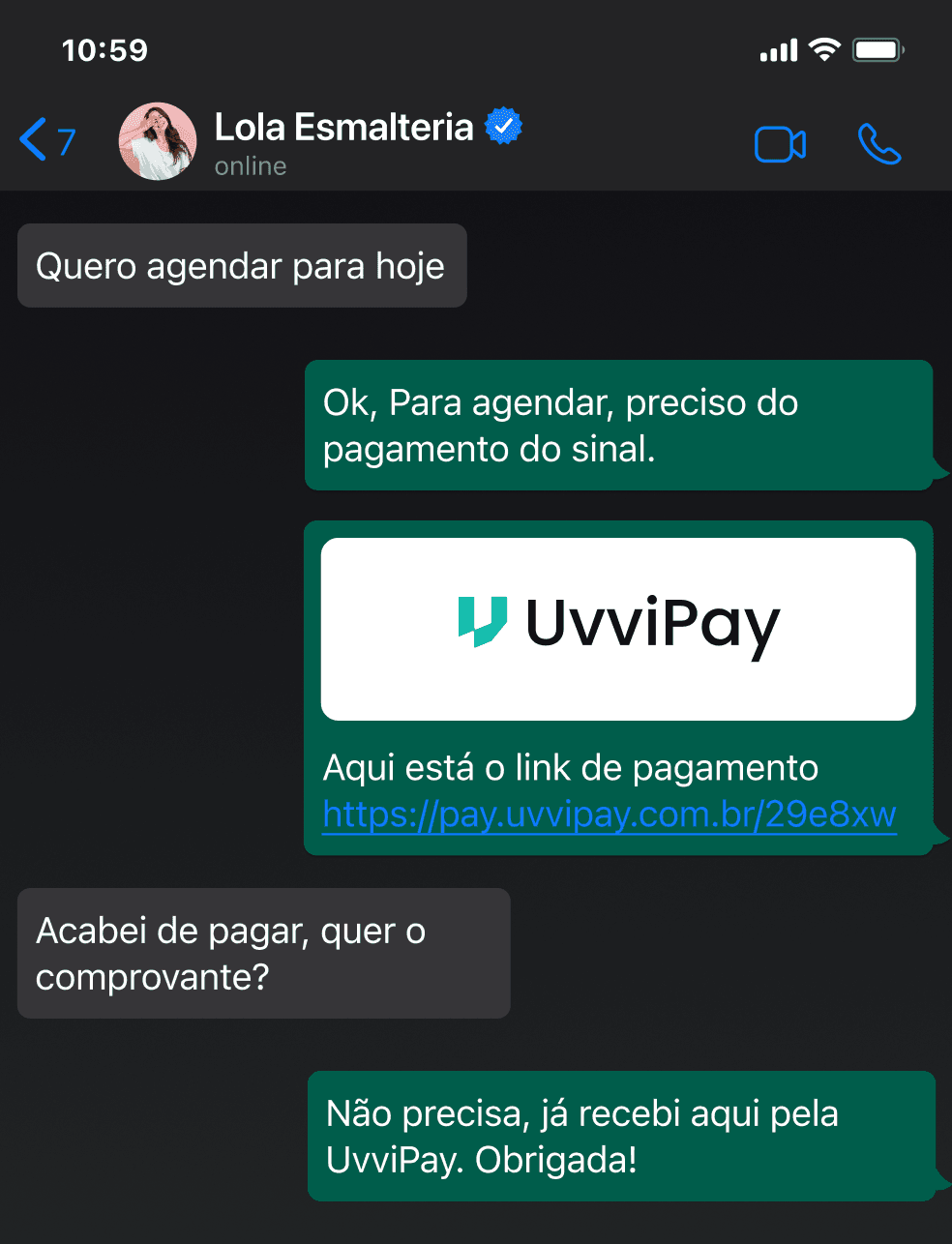Go back to the chat list
The width and height of the screenshot is (952, 1244).
point(45,141)
